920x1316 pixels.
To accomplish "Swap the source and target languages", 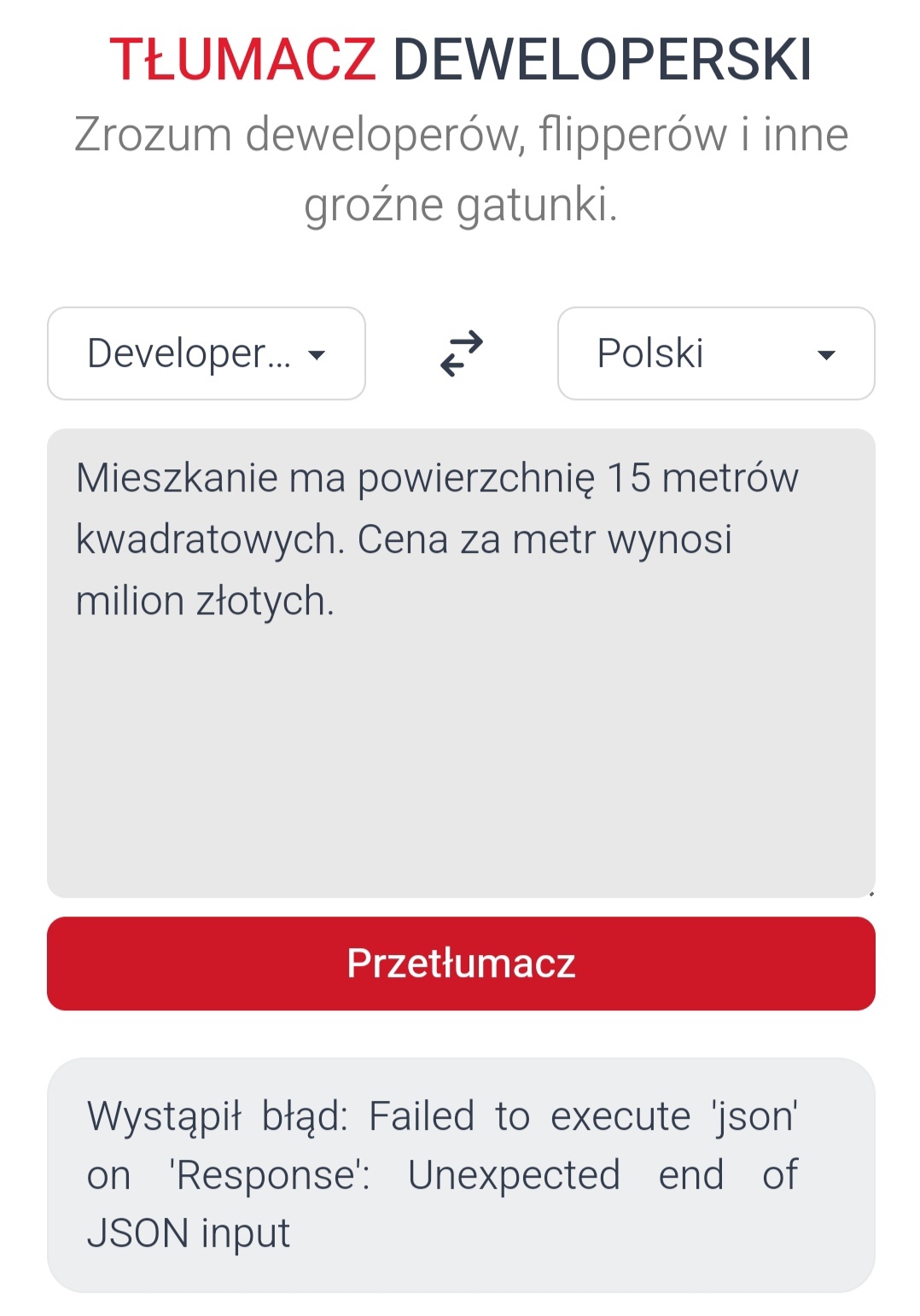I will [x=462, y=353].
